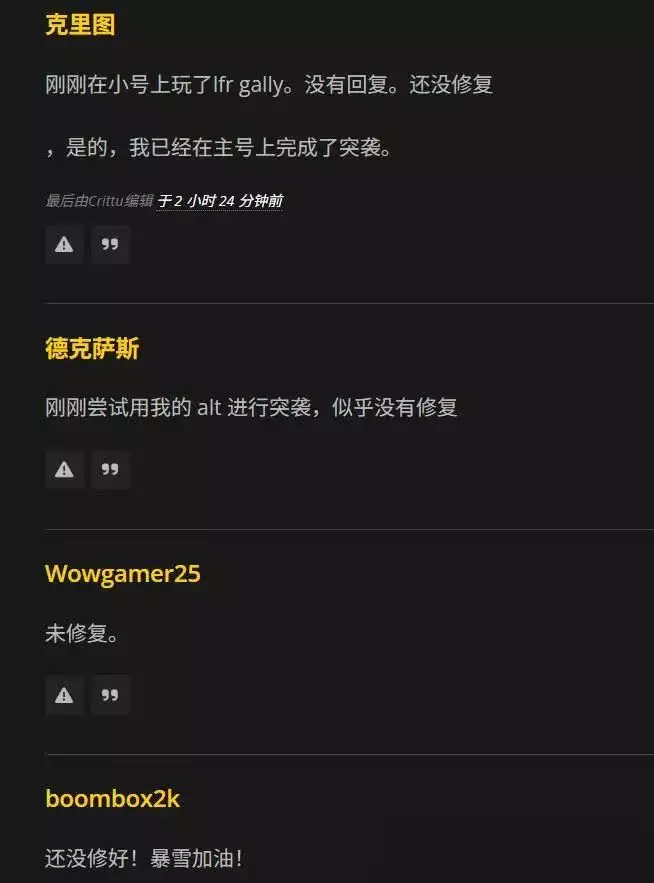Open edit time link '于2小时24分钟前'
The width and height of the screenshot is (654, 883).
point(220,201)
